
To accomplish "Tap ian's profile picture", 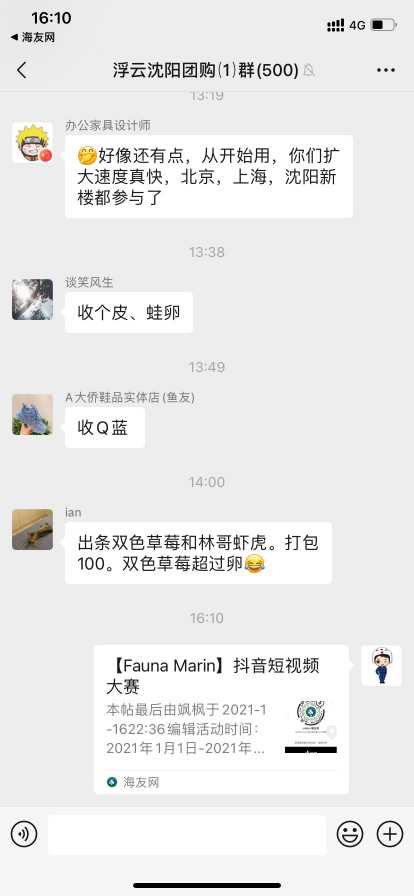I will tap(33, 530).
